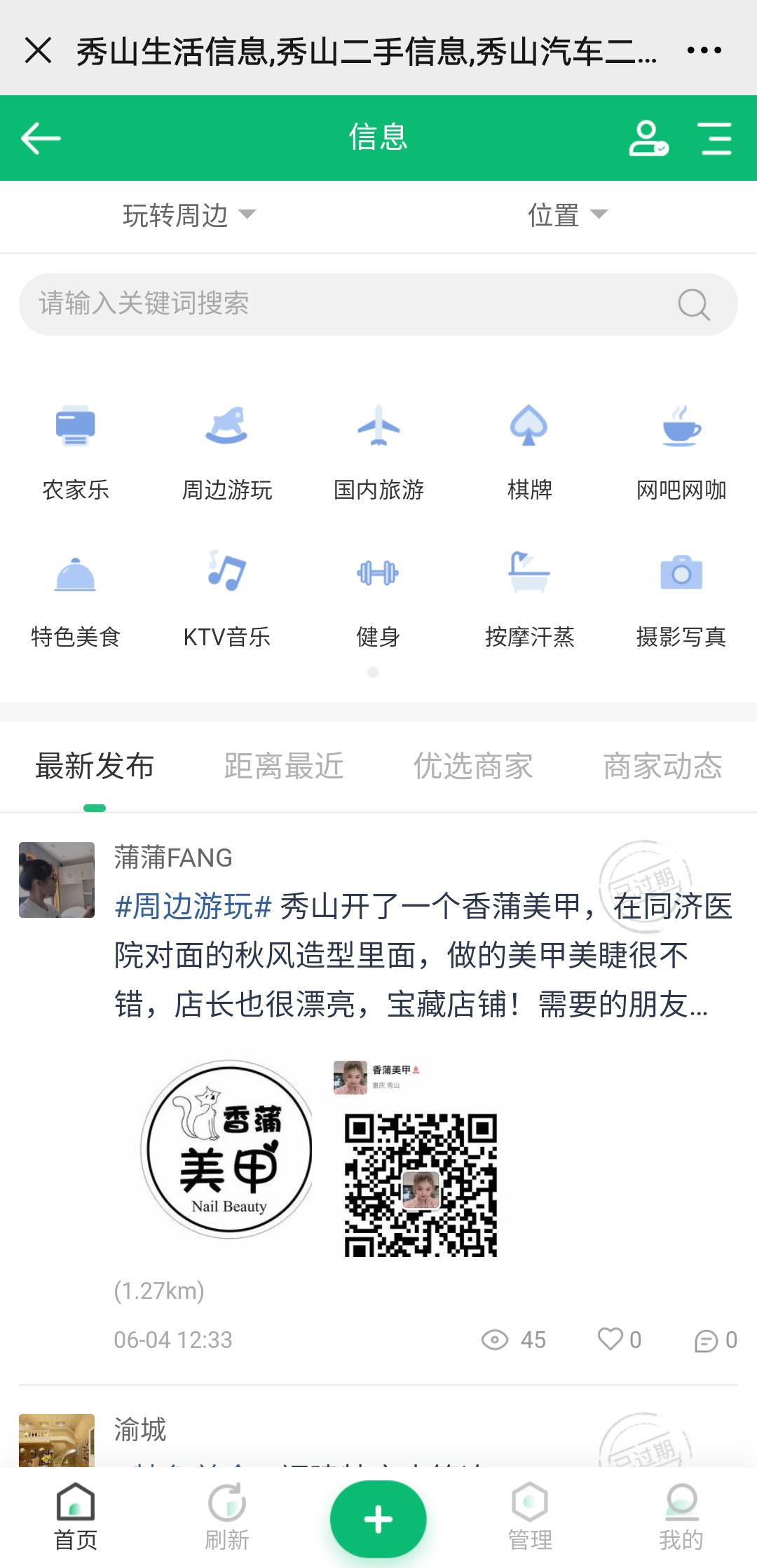Open the 网吧网咖 category
The width and height of the screenshot is (757, 1568).
[x=681, y=448]
